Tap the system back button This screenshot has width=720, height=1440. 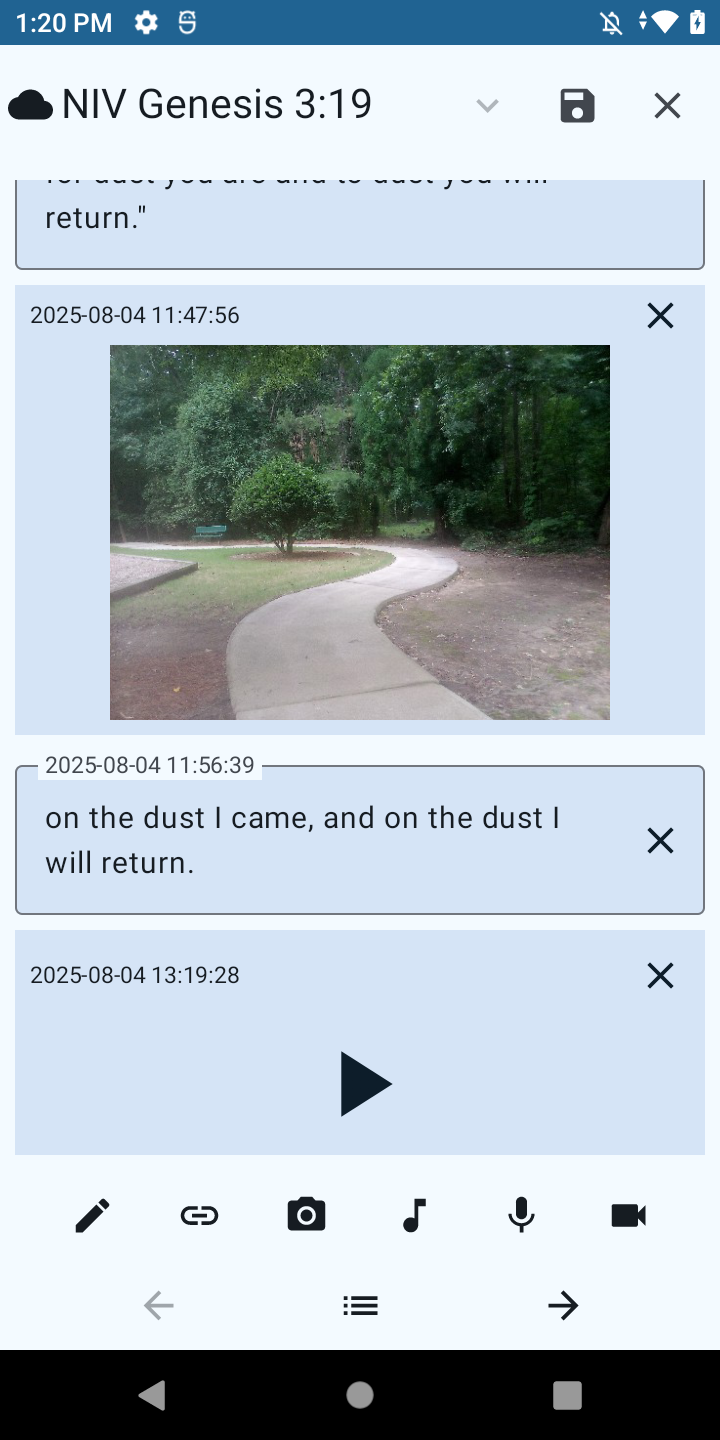point(152,1395)
